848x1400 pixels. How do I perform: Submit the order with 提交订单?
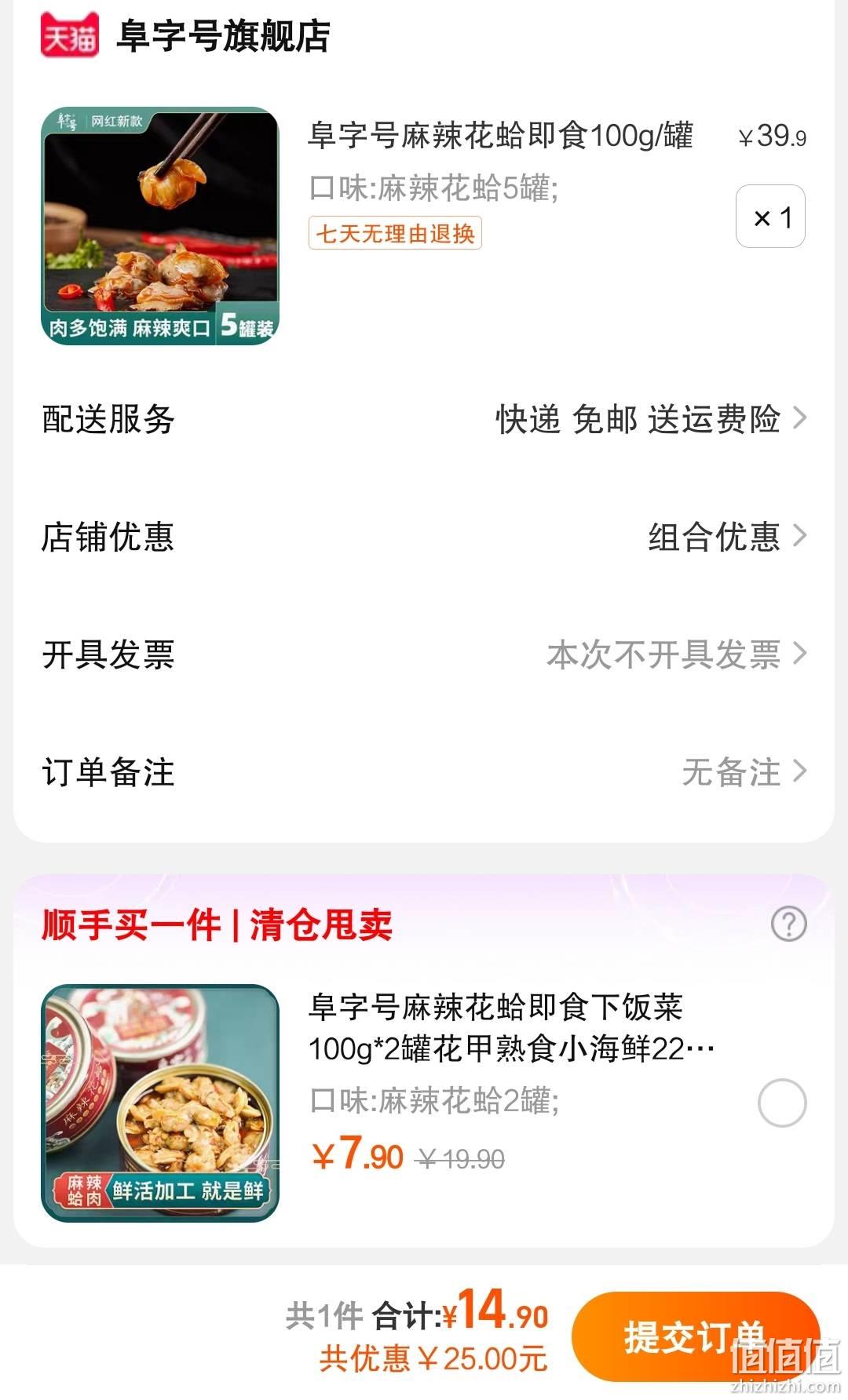[x=696, y=1336]
